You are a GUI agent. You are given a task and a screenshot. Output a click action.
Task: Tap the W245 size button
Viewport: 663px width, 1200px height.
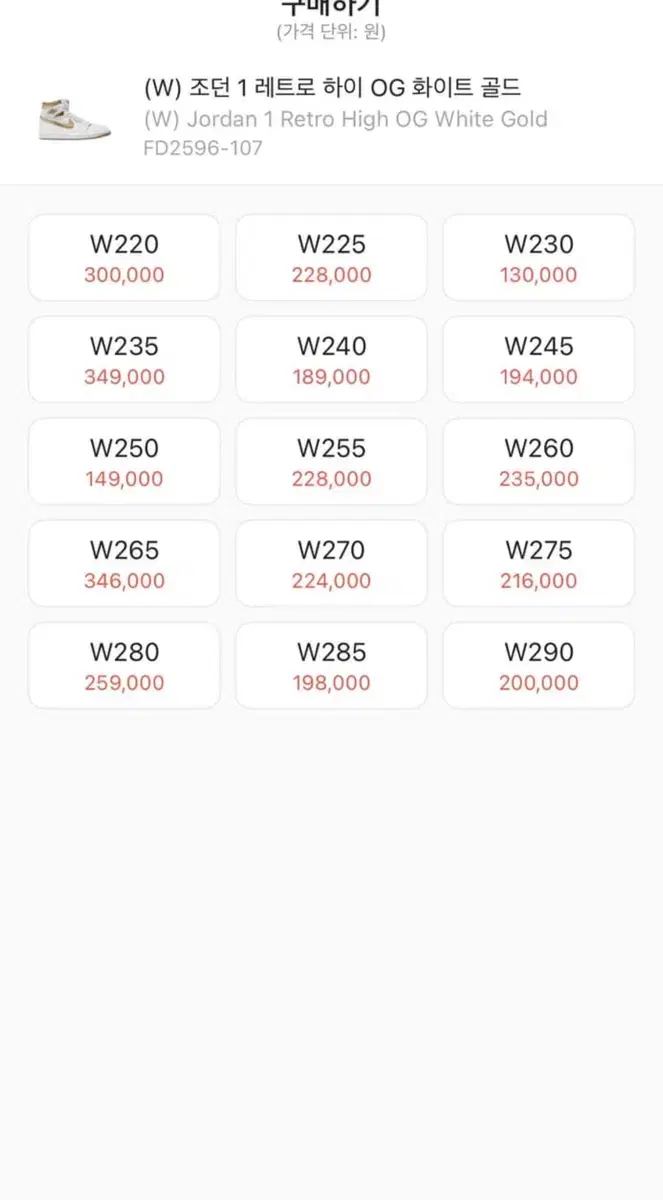click(538, 360)
